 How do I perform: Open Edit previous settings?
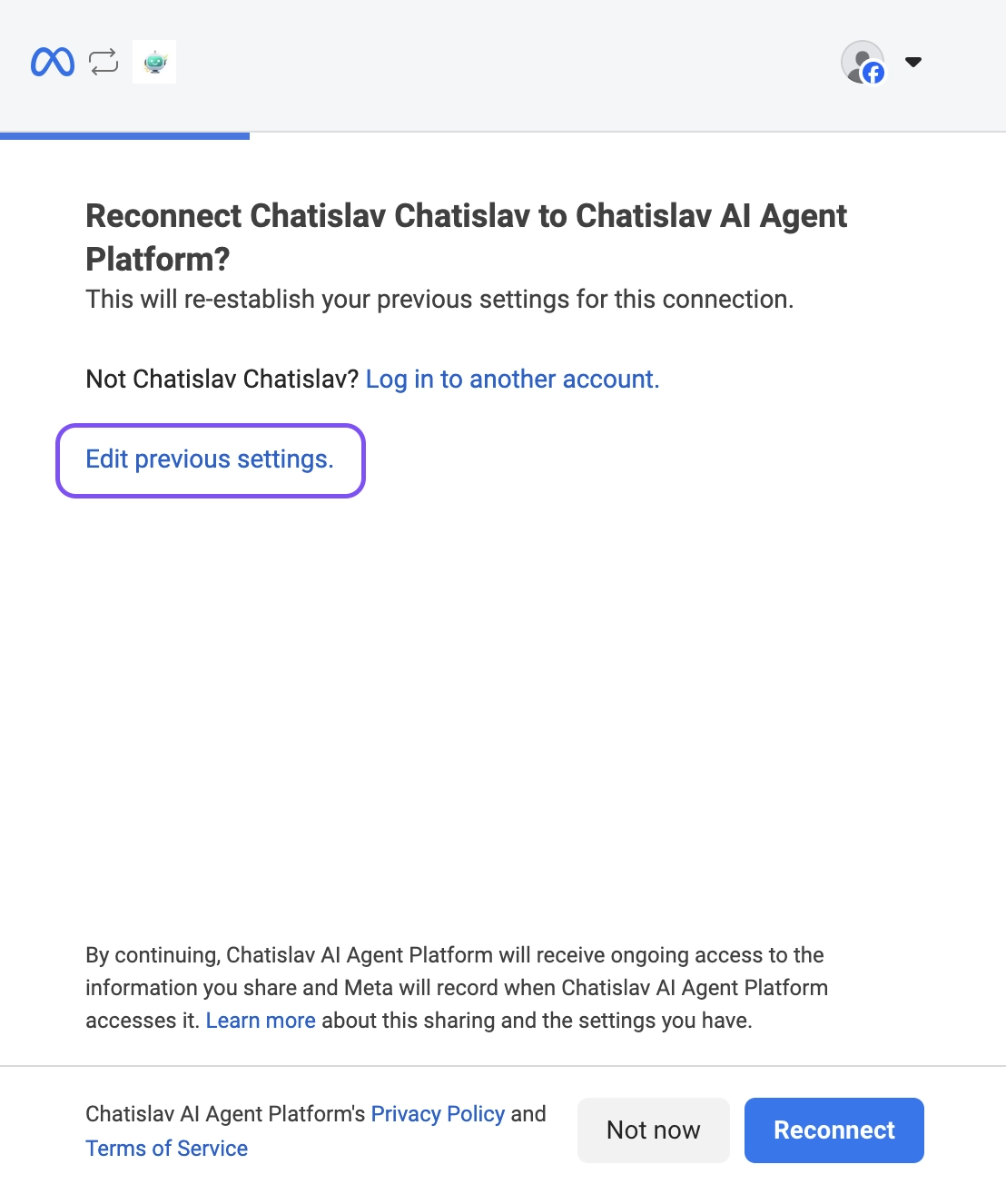pyautogui.click(x=210, y=459)
